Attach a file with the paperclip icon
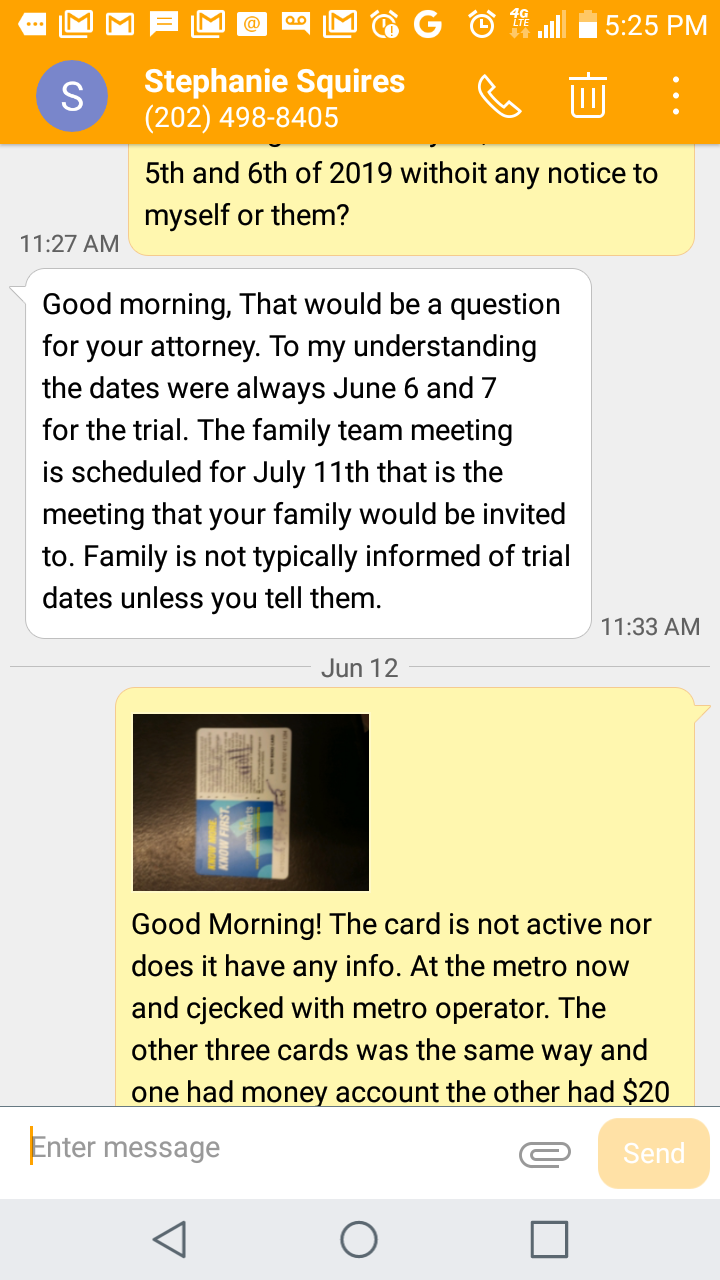 coord(545,1154)
